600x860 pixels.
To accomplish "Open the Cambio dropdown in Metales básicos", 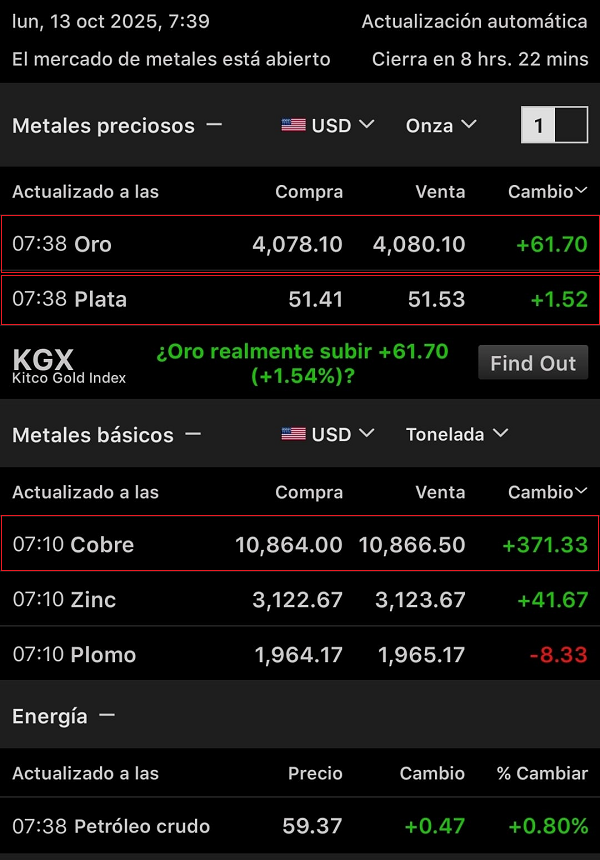I will click(x=548, y=492).
